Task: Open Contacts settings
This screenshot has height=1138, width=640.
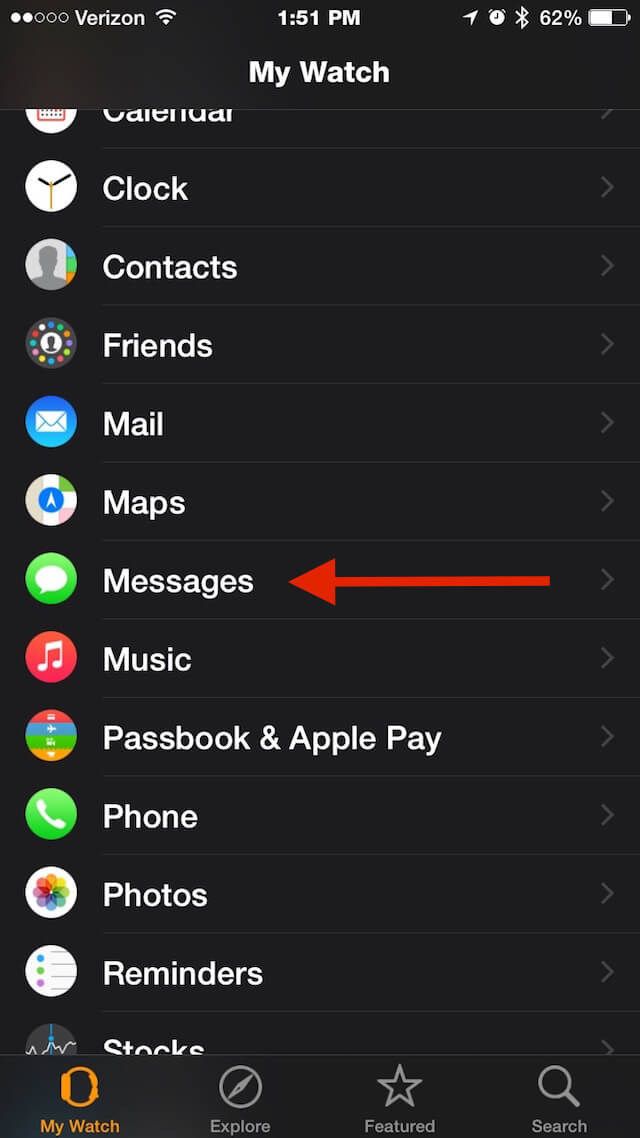Action: 320,266
